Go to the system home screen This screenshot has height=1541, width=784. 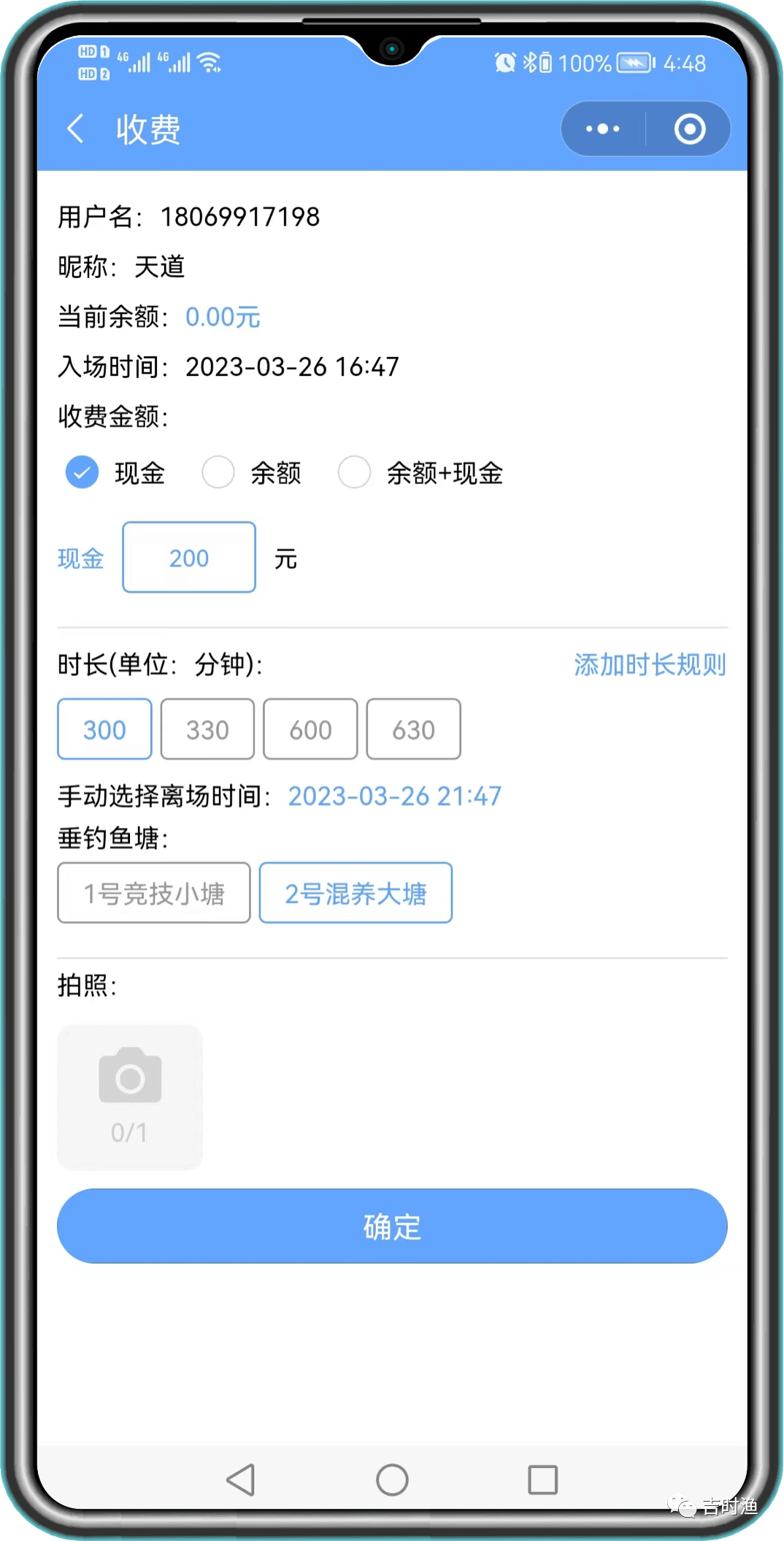392,1480
